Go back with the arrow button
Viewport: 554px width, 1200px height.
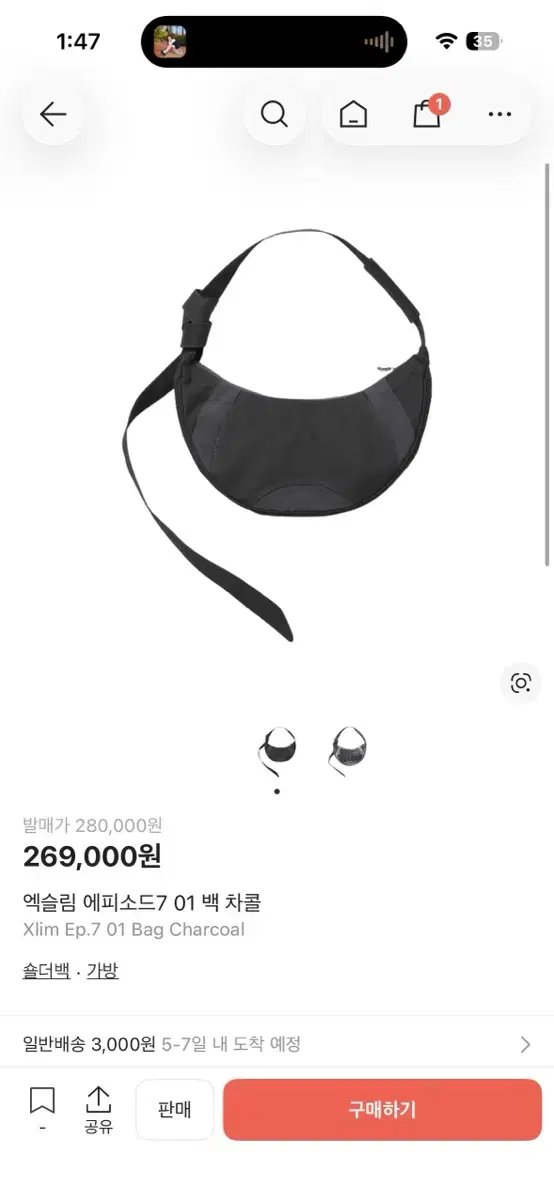pos(53,114)
